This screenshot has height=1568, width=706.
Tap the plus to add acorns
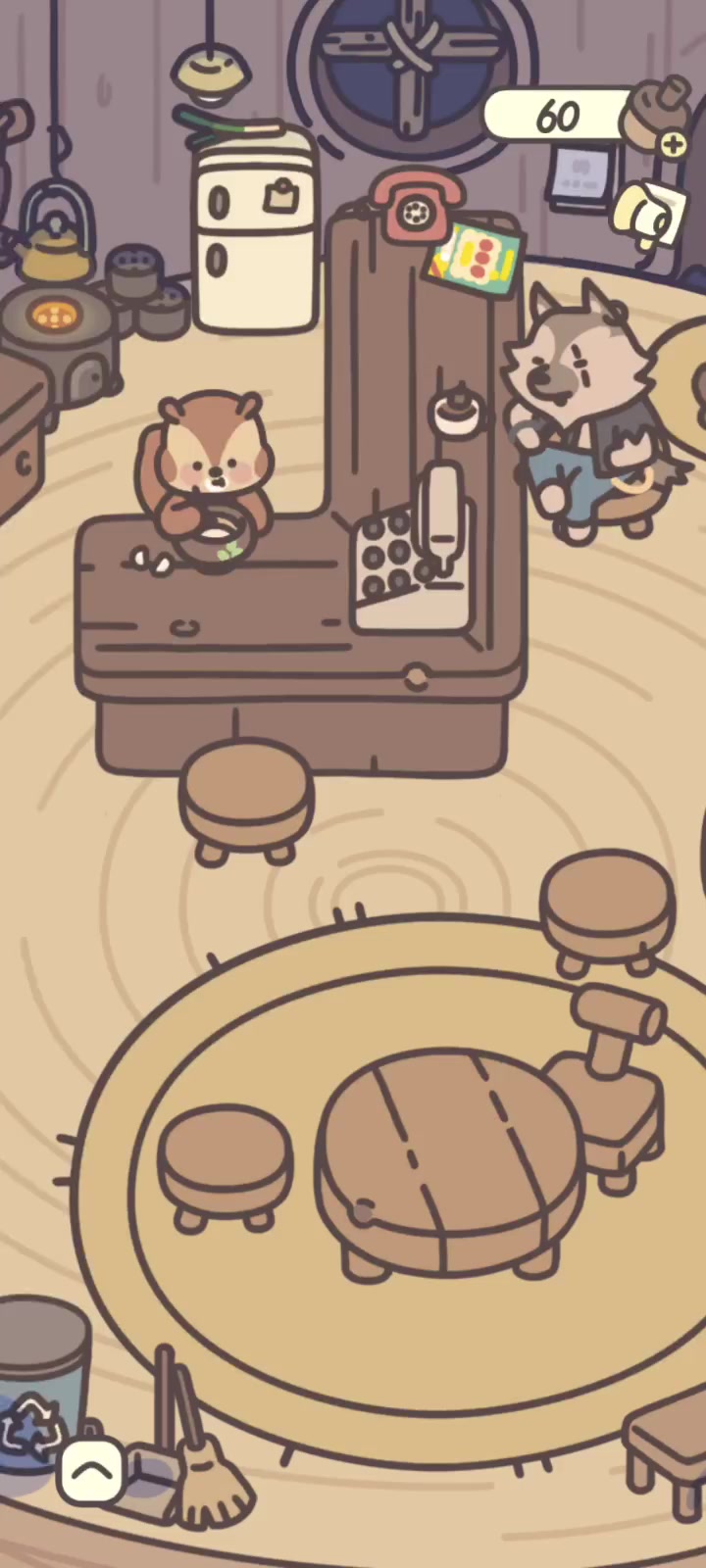(x=674, y=145)
